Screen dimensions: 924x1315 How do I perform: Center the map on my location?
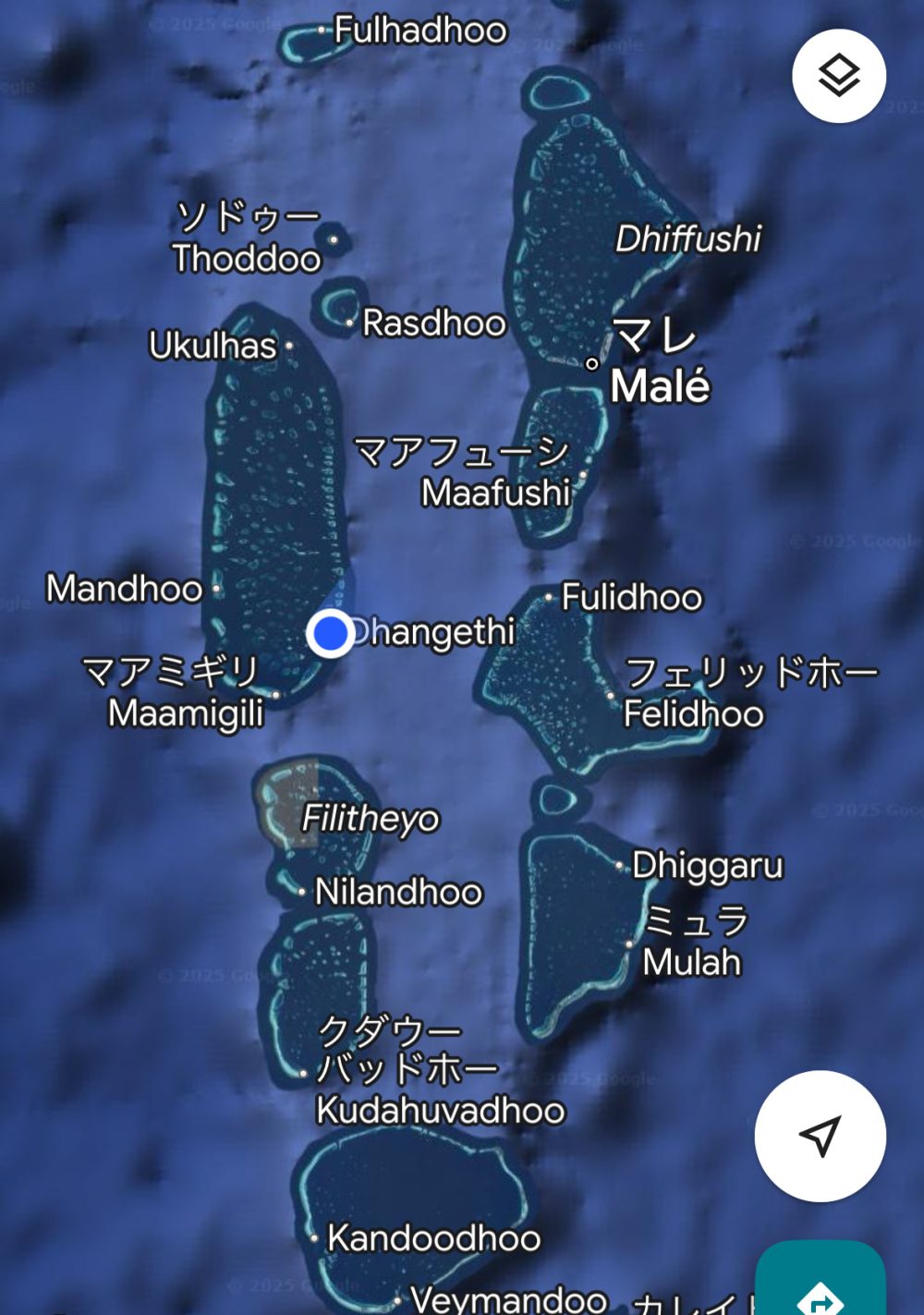[820, 1136]
